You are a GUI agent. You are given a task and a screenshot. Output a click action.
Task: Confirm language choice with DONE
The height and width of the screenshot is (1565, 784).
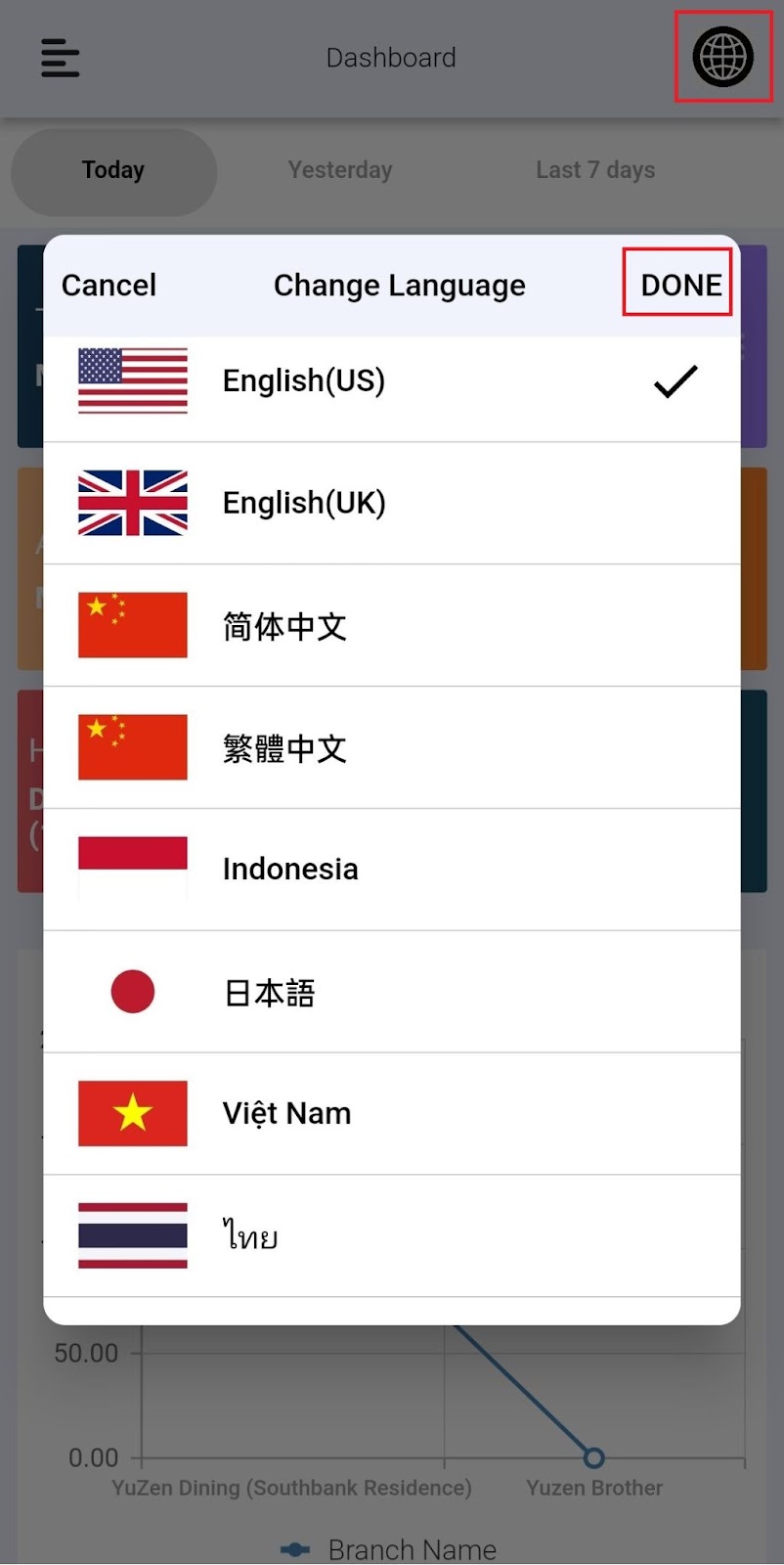[680, 285]
